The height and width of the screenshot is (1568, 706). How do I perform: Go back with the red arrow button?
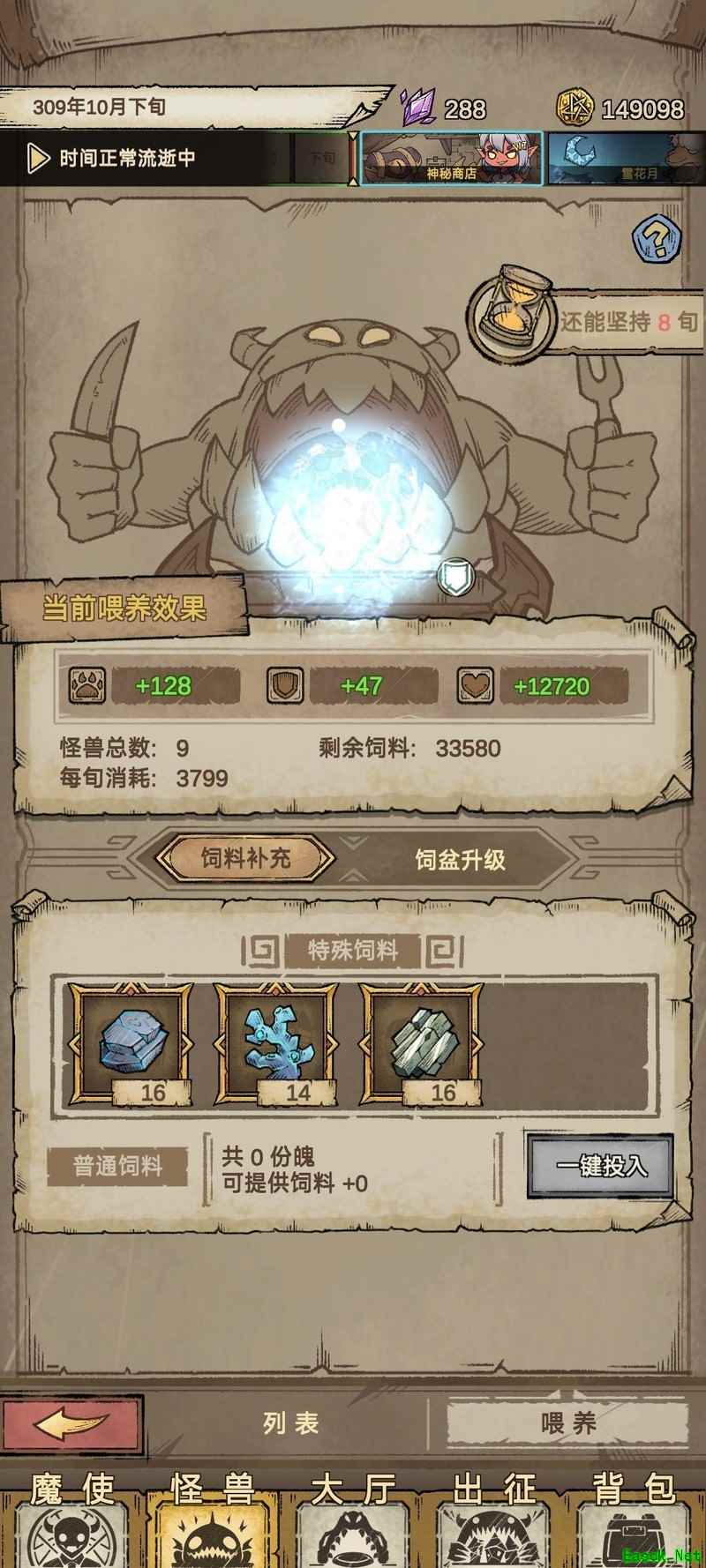(x=71, y=1423)
